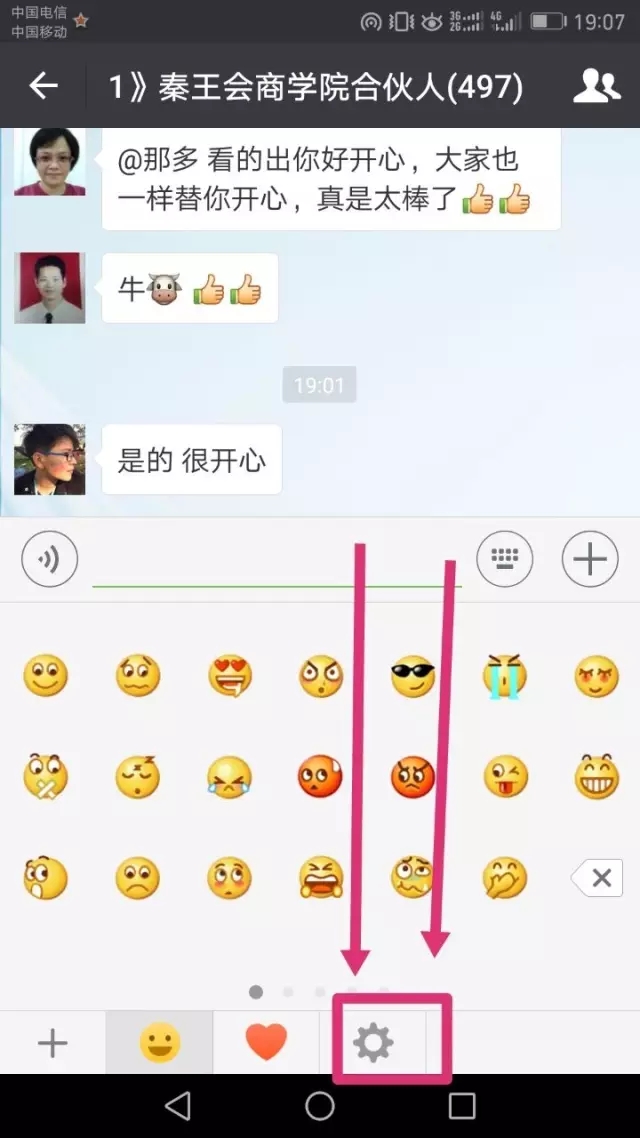
Task: Open avatar of the 牛 message sender
Action: (x=50, y=287)
